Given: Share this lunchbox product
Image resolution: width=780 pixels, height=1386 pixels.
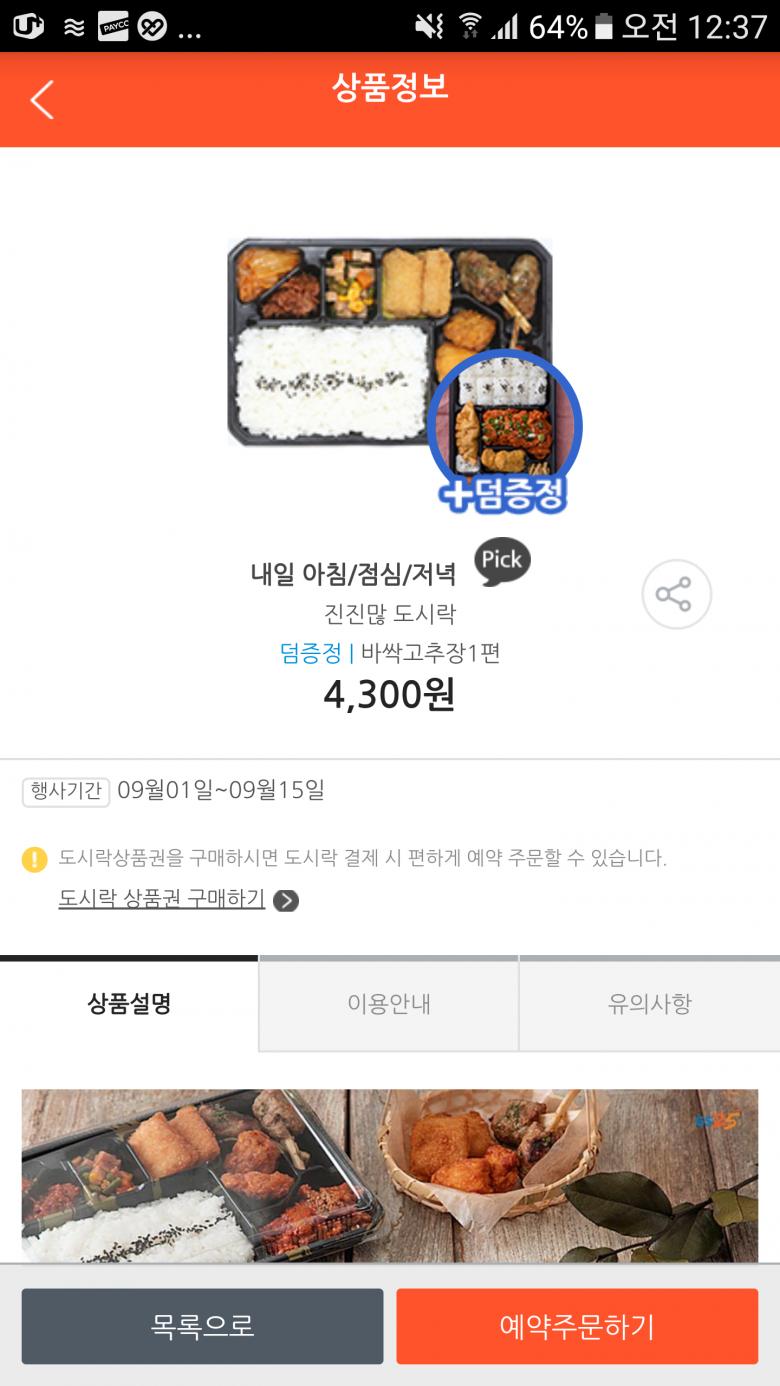Looking at the screenshot, I should 676,594.
